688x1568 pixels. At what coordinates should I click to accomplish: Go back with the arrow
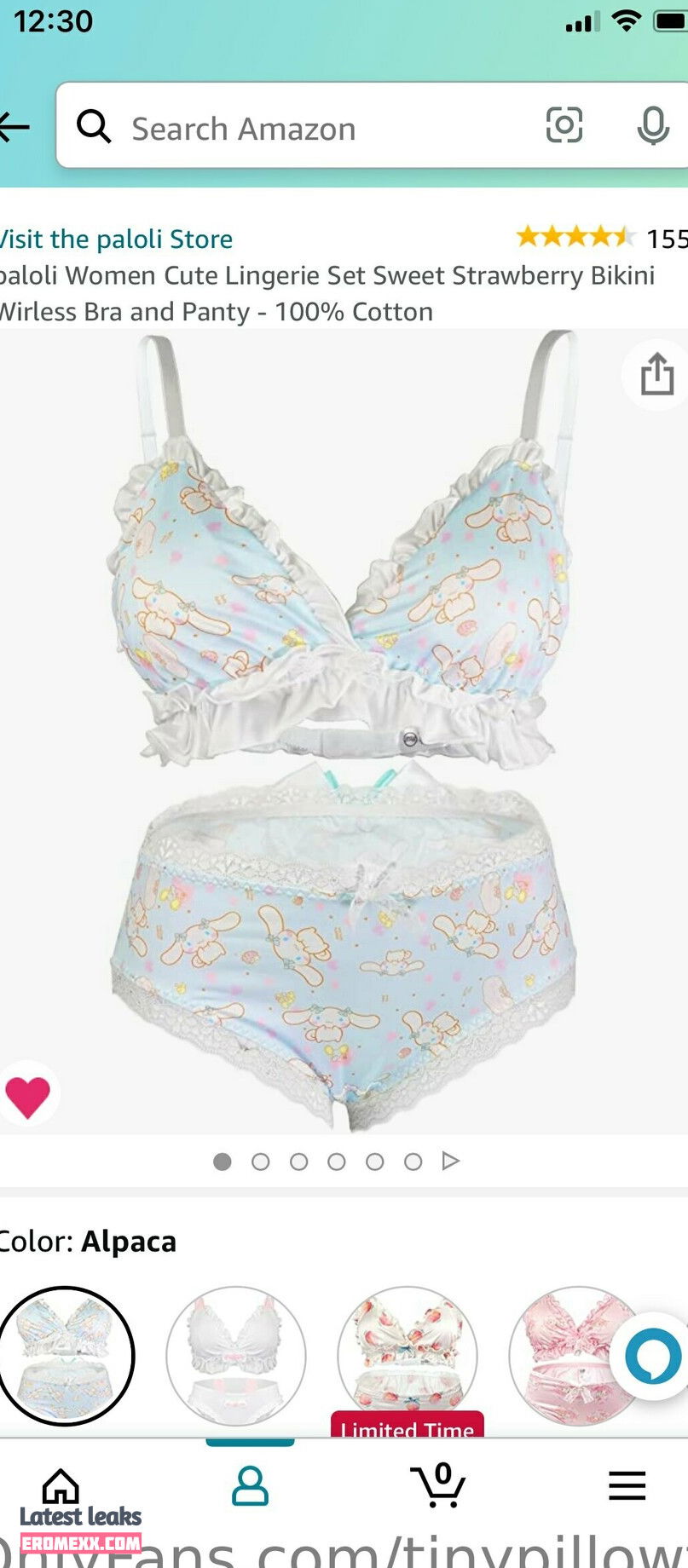pos(14,128)
